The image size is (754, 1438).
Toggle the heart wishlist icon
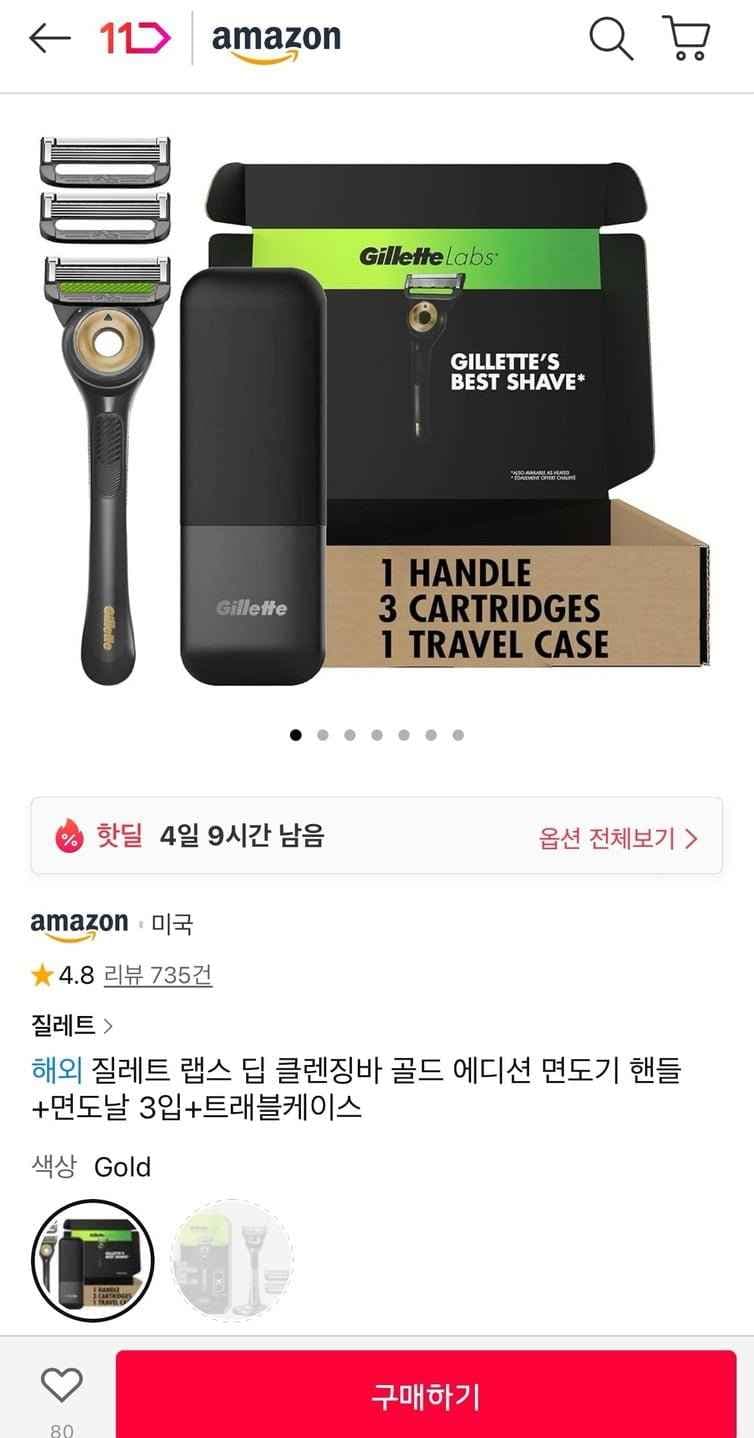tap(59, 1383)
